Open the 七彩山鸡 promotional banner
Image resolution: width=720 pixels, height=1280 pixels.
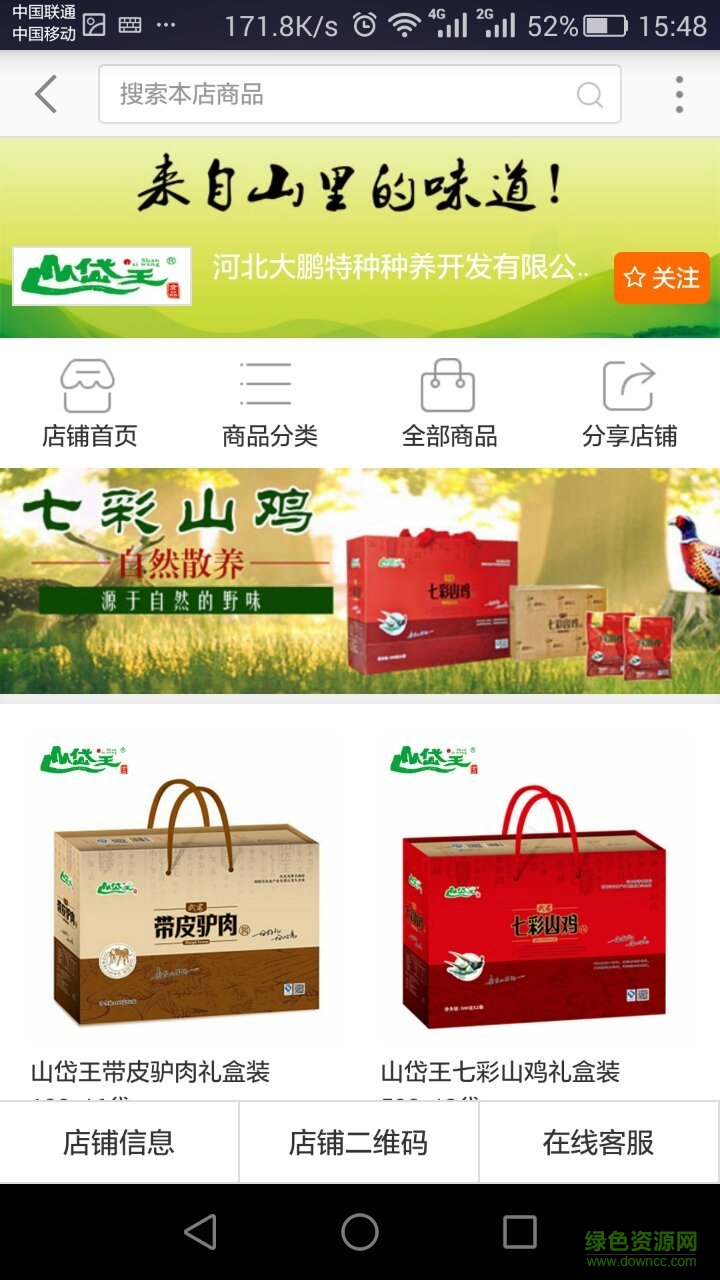[360, 581]
